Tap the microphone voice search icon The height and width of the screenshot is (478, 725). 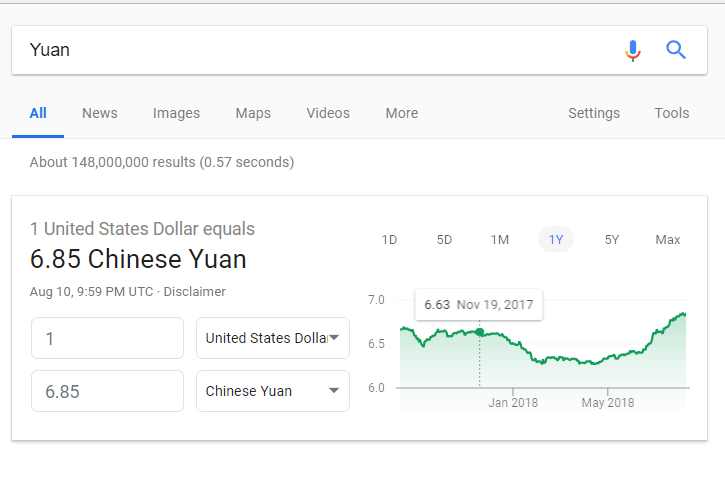click(632, 50)
